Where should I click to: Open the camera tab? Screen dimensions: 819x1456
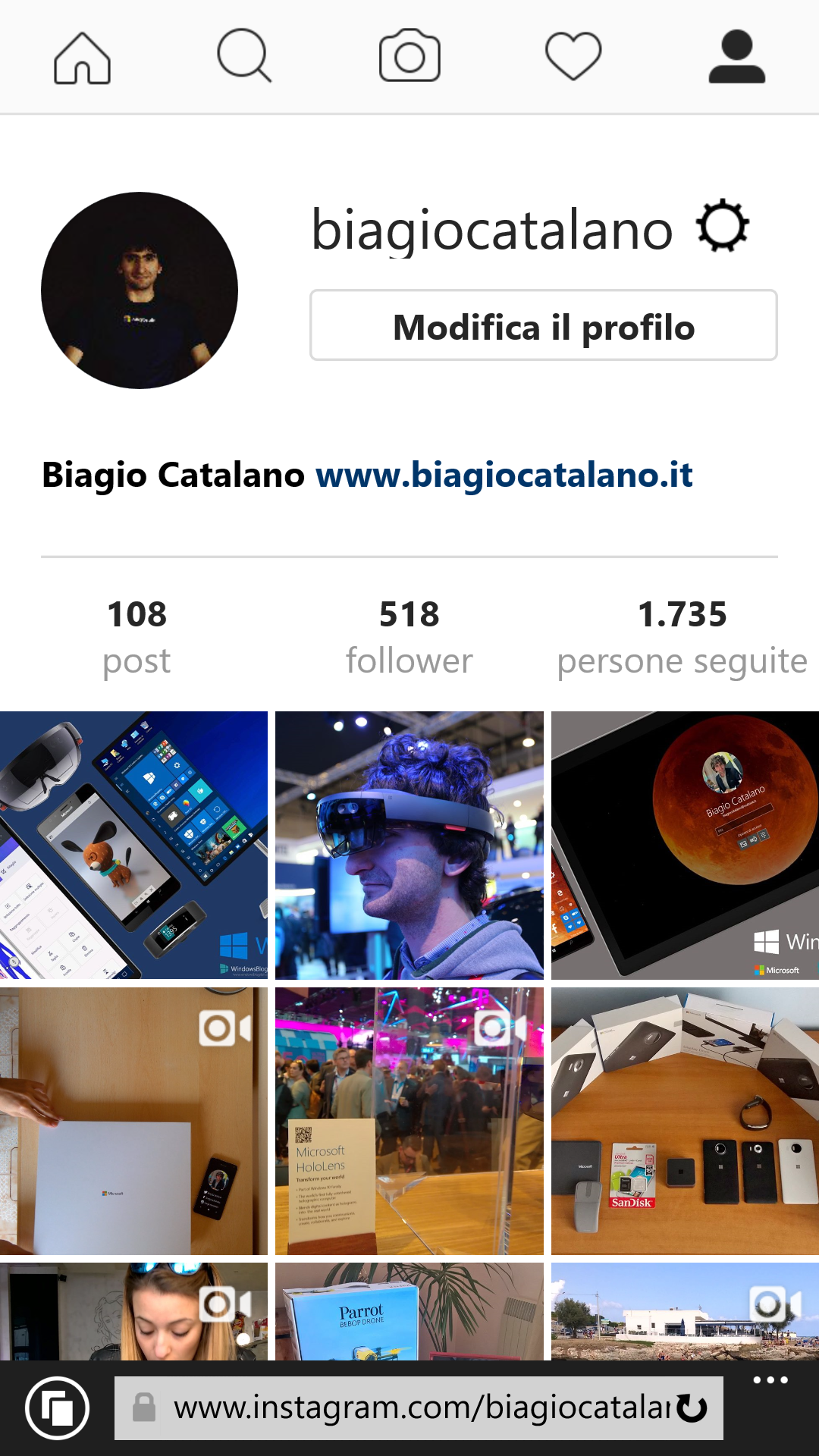(409, 55)
